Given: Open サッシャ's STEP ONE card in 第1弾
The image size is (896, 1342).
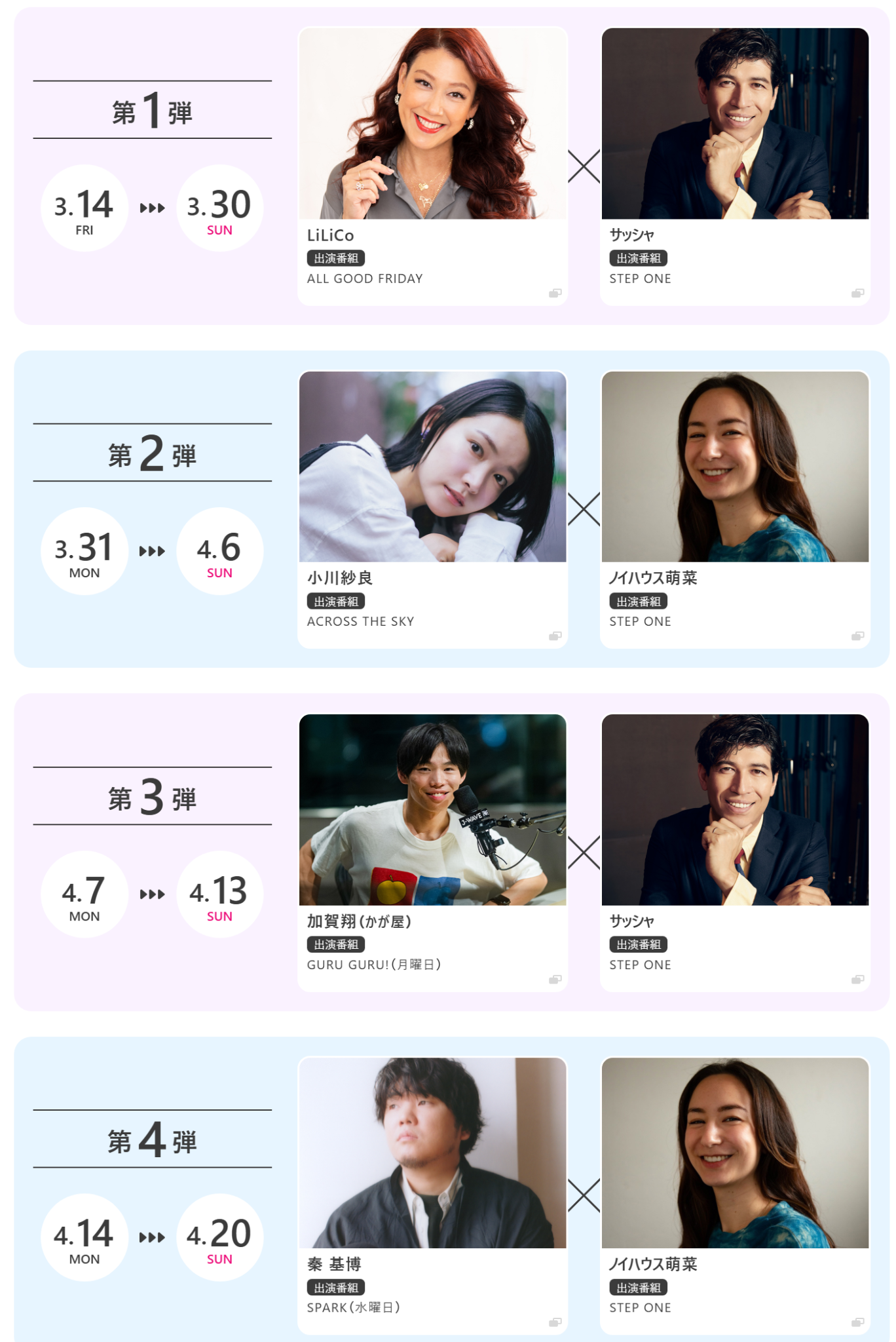Looking at the screenshot, I should point(735,166).
